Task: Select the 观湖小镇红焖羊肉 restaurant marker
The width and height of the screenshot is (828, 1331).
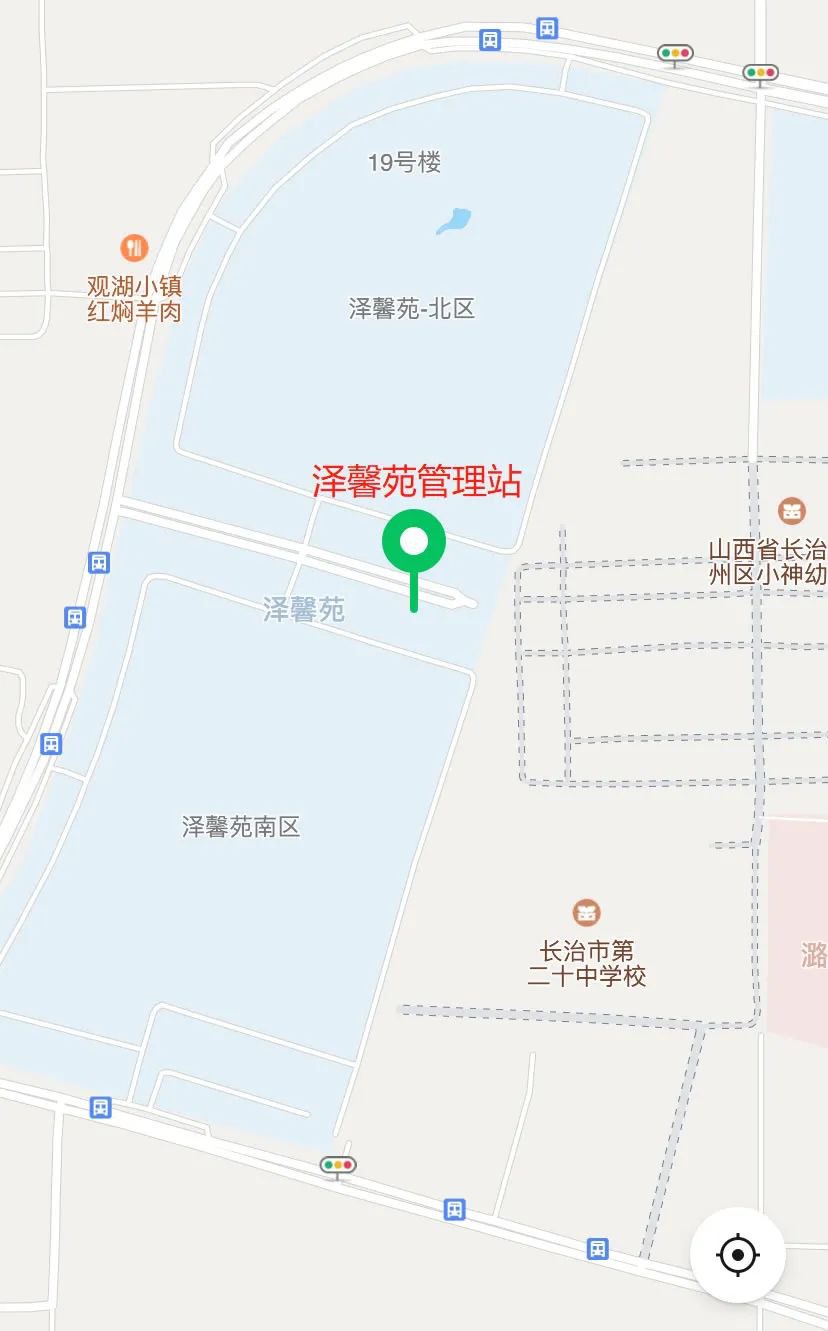Action: 134,247
